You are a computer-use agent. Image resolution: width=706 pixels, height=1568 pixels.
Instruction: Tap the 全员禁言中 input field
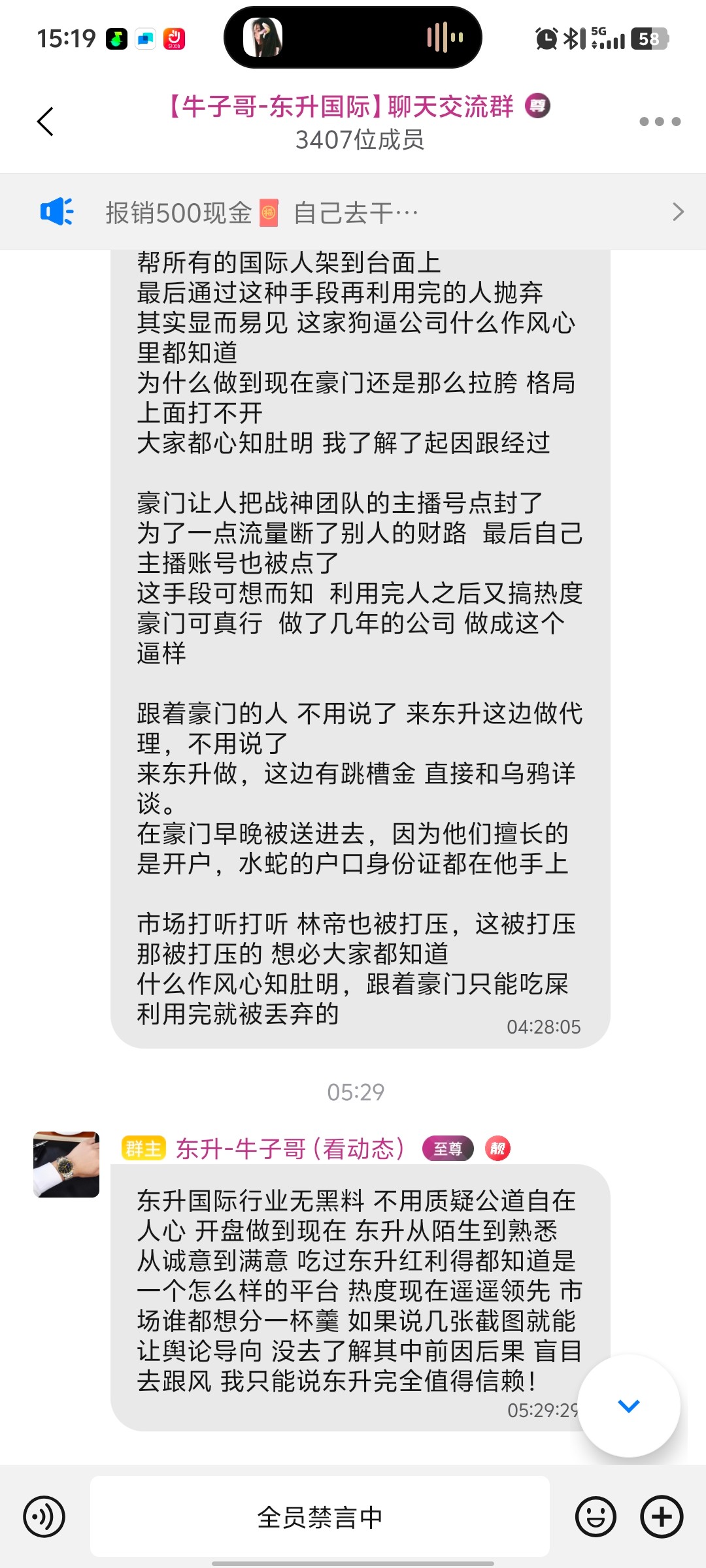tap(320, 1516)
